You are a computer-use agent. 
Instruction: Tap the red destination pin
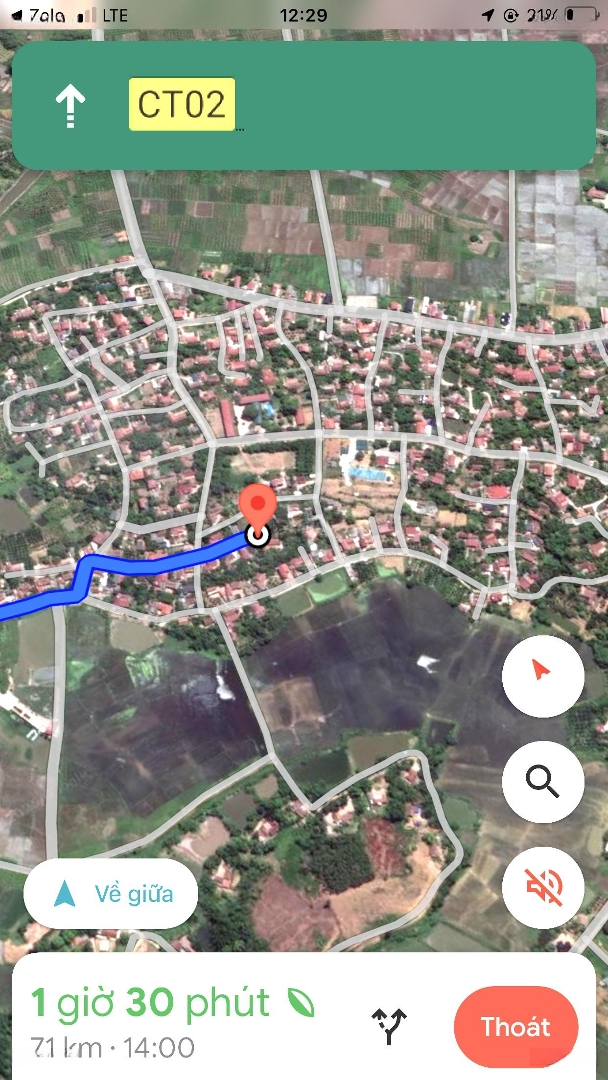(258, 510)
